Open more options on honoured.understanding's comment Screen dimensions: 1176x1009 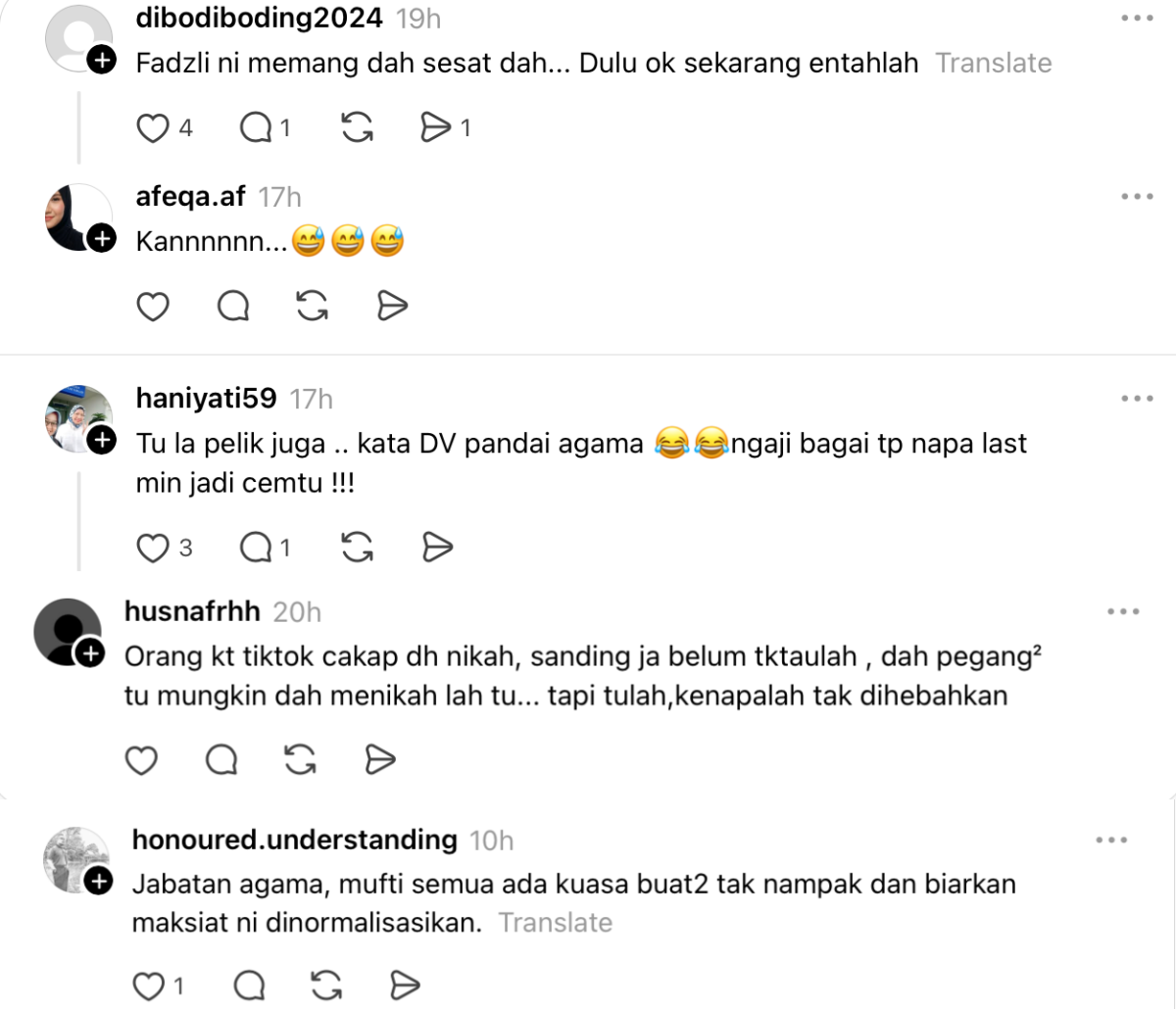point(1112,841)
